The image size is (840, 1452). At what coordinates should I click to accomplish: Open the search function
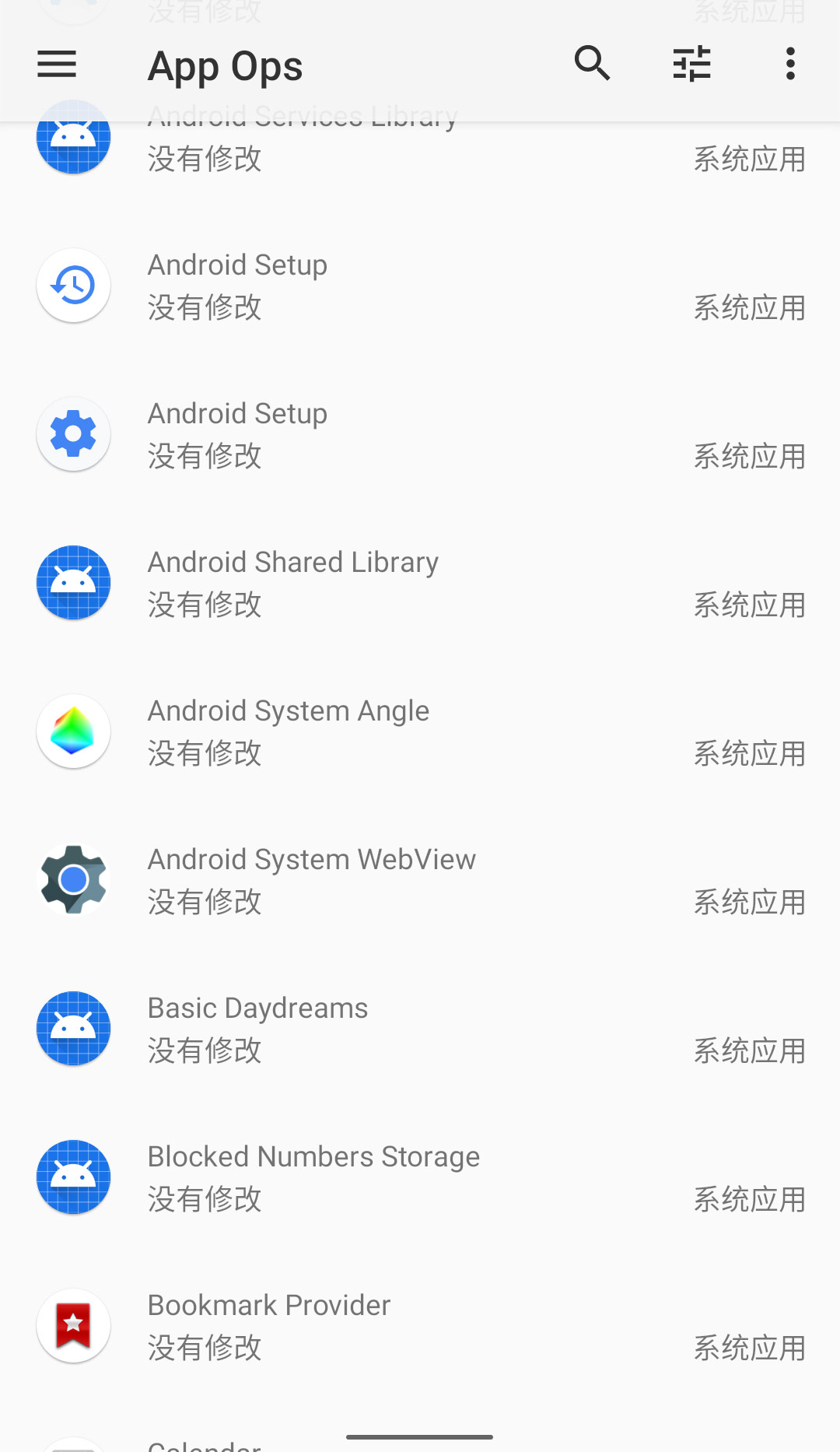tap(593, 64)
